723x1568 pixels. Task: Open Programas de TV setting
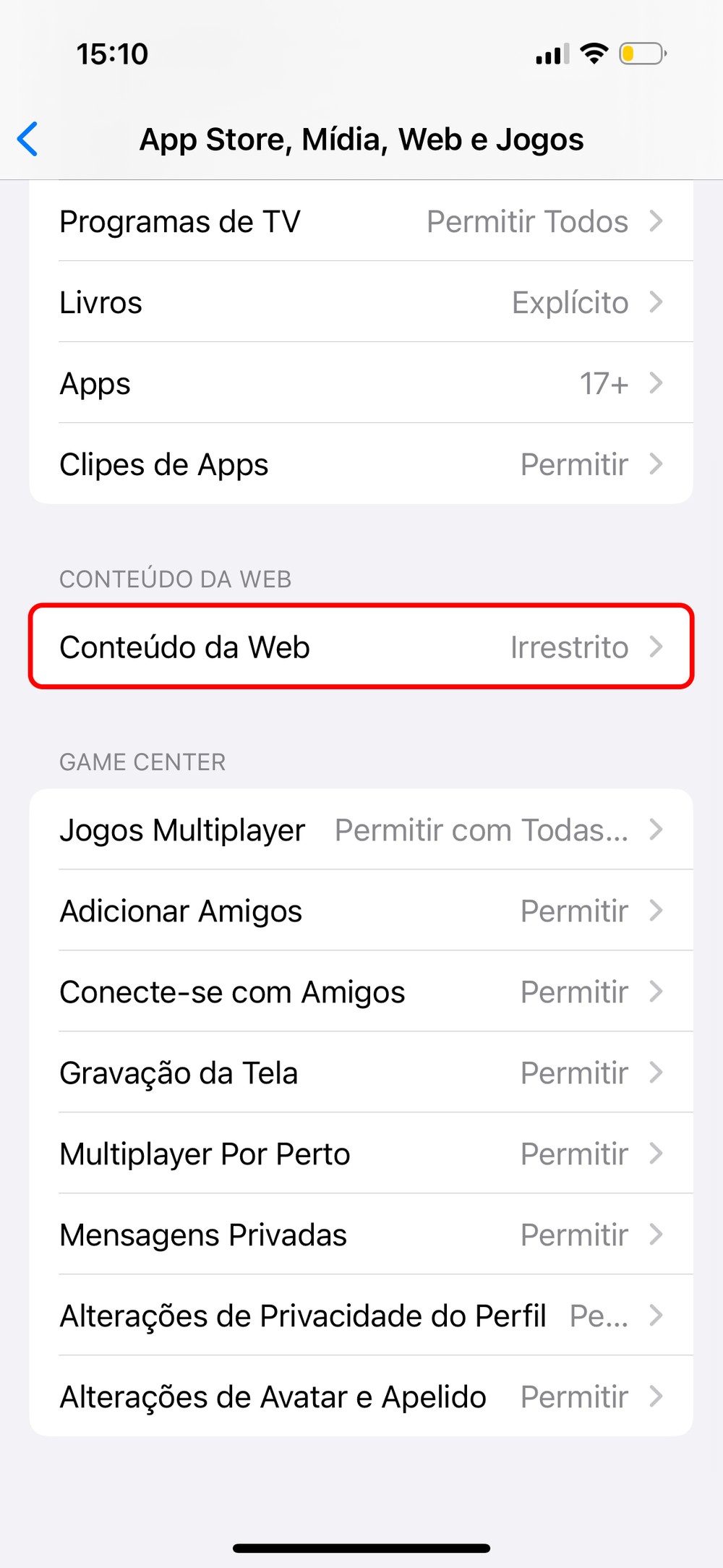361,221
